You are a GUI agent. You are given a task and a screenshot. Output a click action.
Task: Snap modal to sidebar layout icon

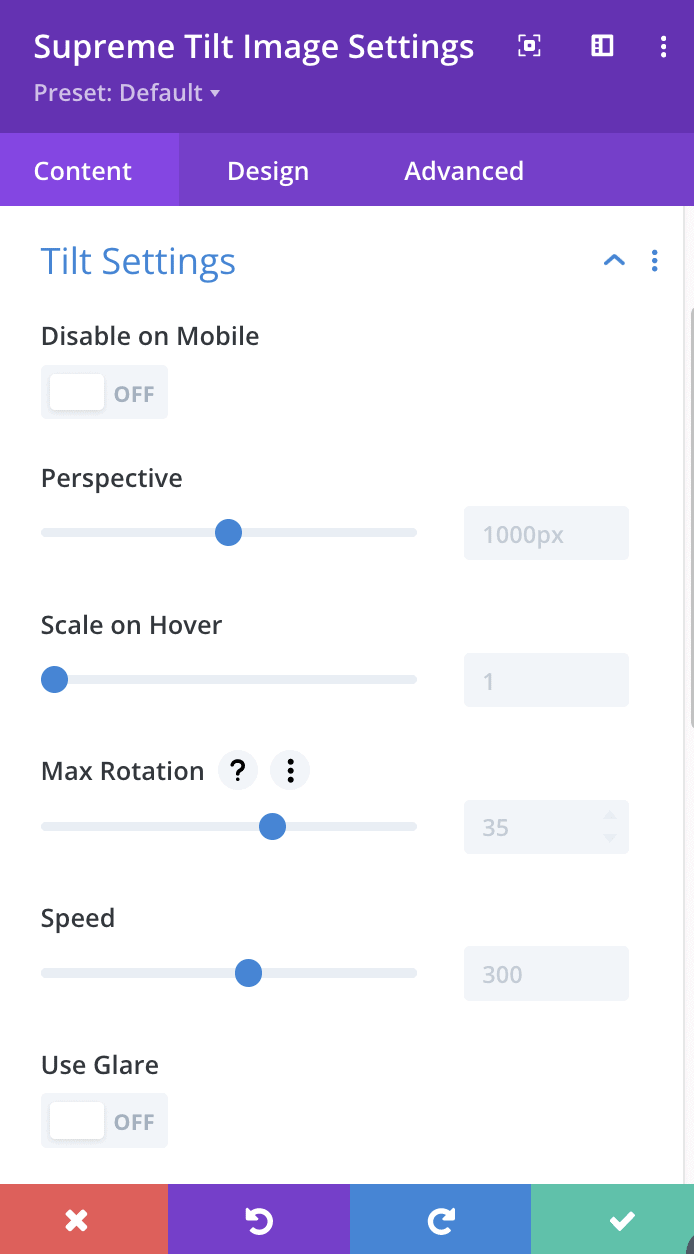[602, 46]
